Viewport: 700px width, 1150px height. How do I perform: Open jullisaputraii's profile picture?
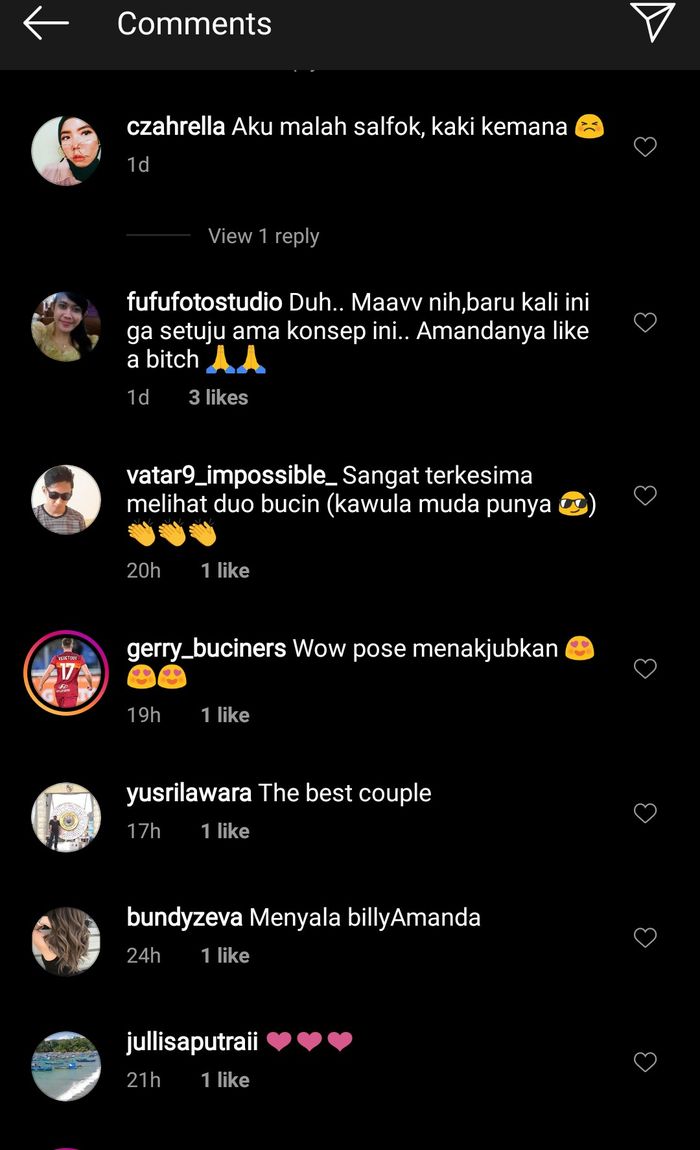coord(66,1066)
